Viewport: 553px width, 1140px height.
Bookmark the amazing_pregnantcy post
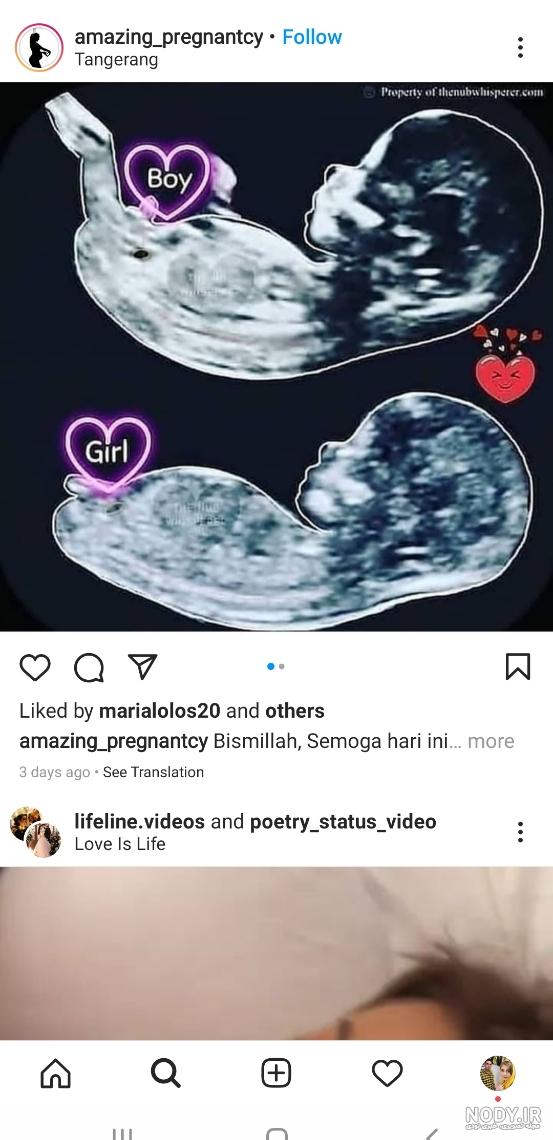tap(518, 667)
